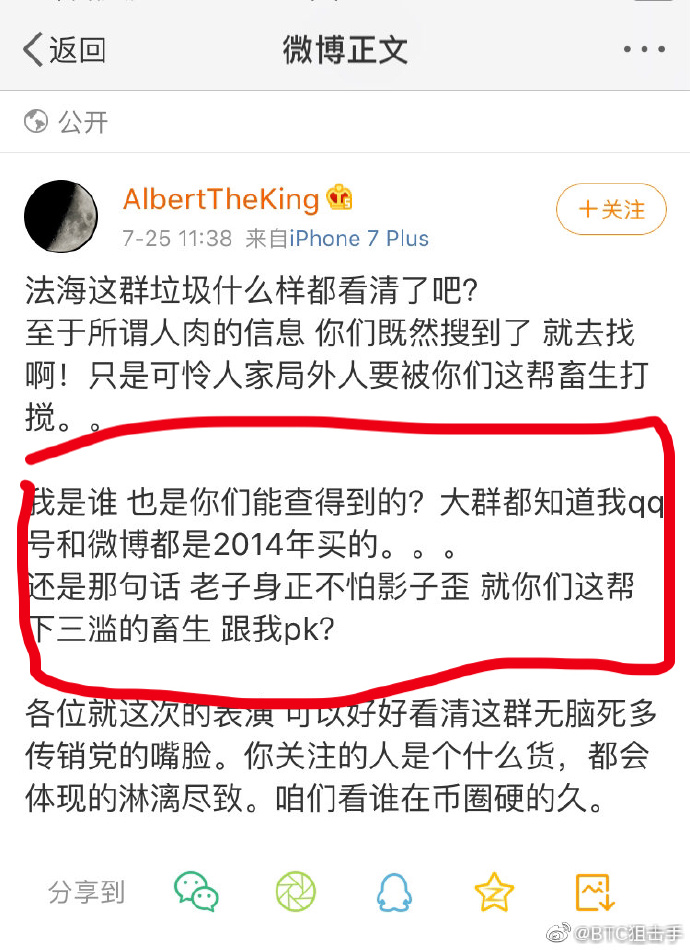This screenshot has height=950, width=690.
Task: View the AlbertTheKing username profile
Action: pos(221,199)
